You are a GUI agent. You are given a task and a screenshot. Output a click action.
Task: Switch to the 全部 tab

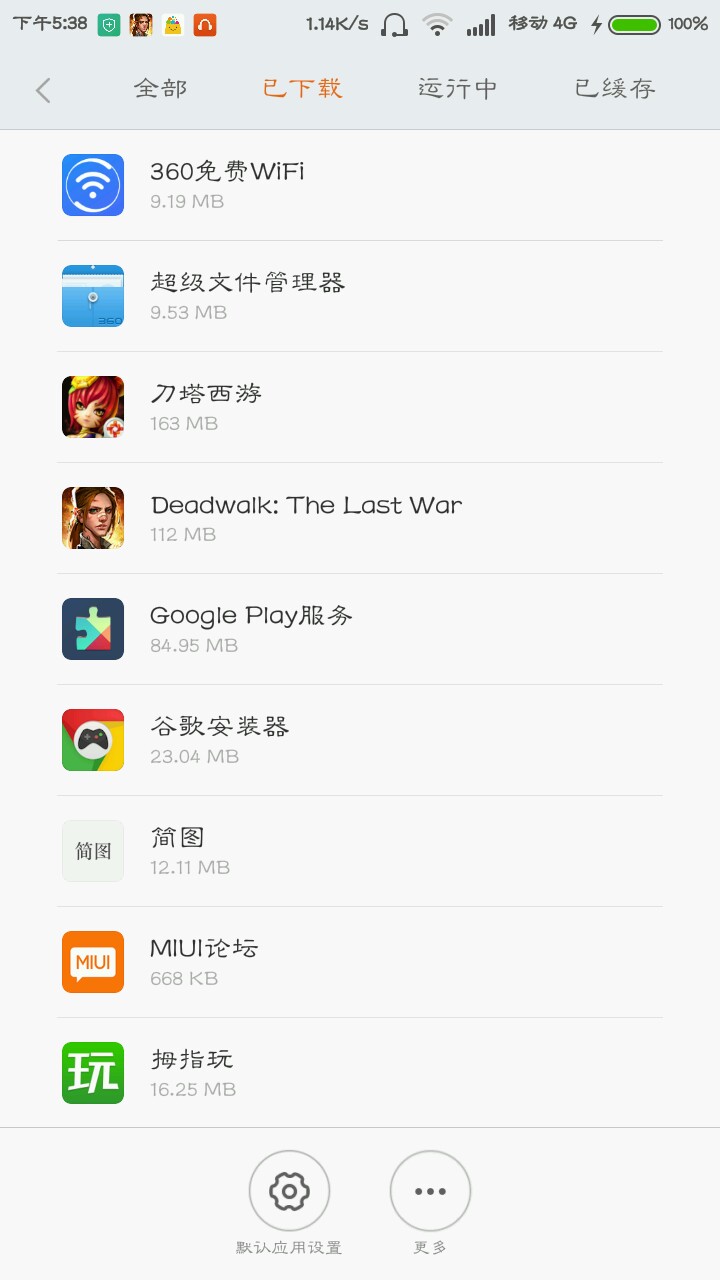click(x=160, y=89)
